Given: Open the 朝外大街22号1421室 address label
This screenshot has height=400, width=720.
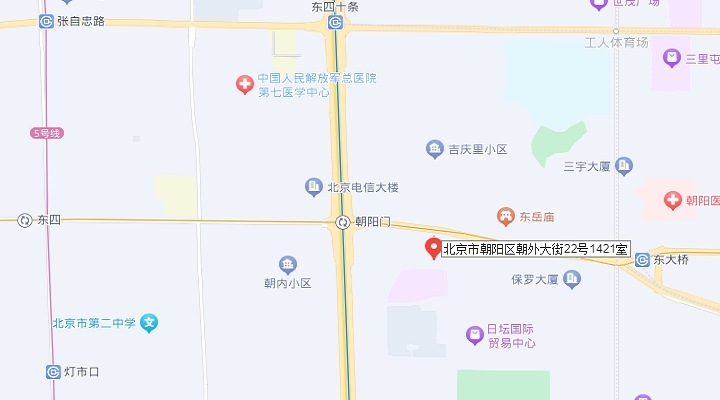Looking at the screenshot, I should coord(535,250).
